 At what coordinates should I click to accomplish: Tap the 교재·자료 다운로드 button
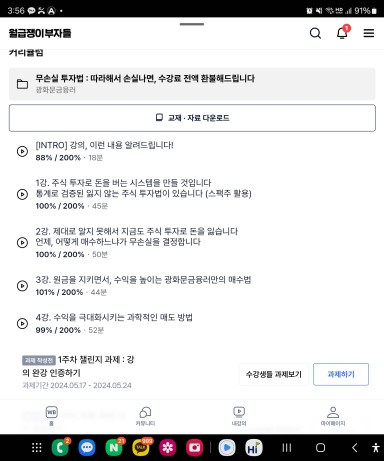pos(192,118)
